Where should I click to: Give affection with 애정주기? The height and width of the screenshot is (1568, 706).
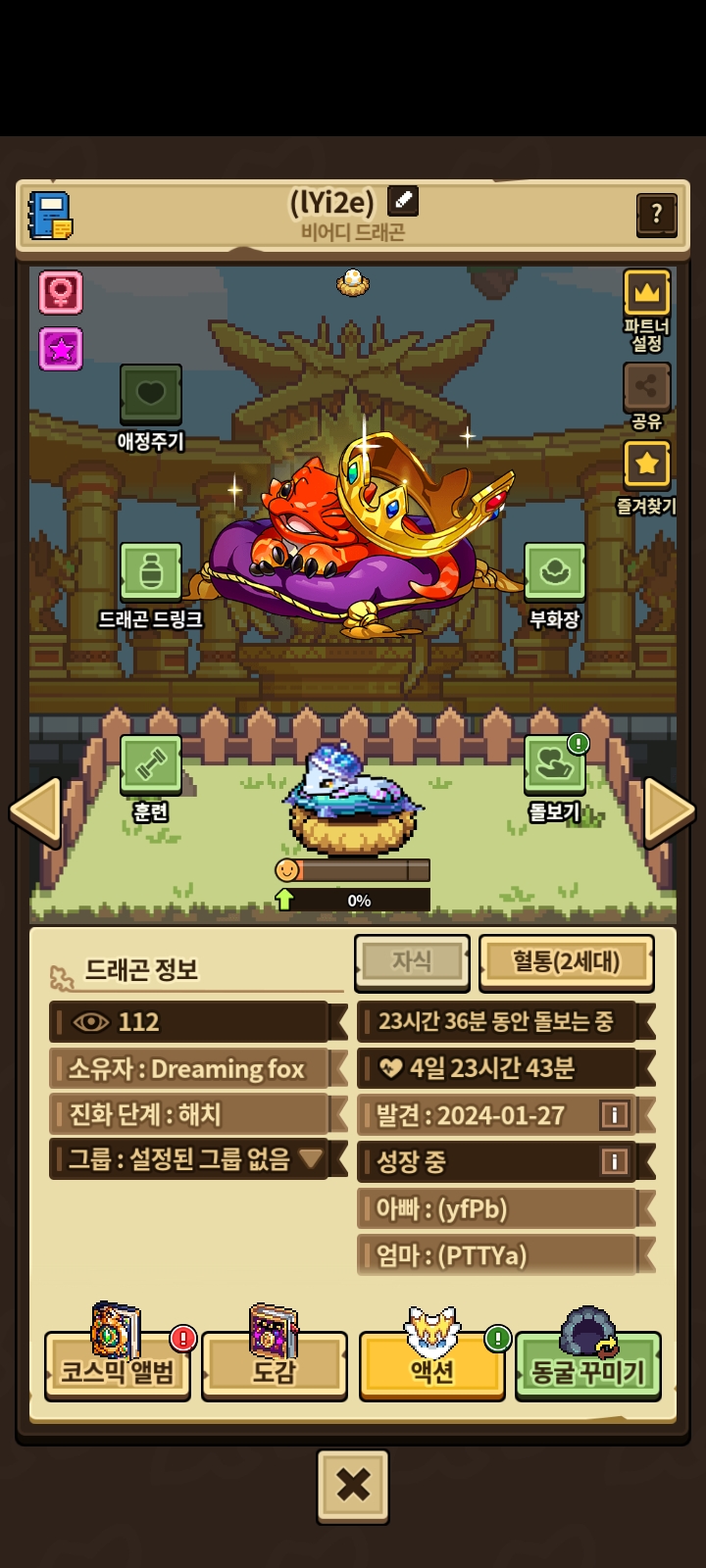point(150,394)
